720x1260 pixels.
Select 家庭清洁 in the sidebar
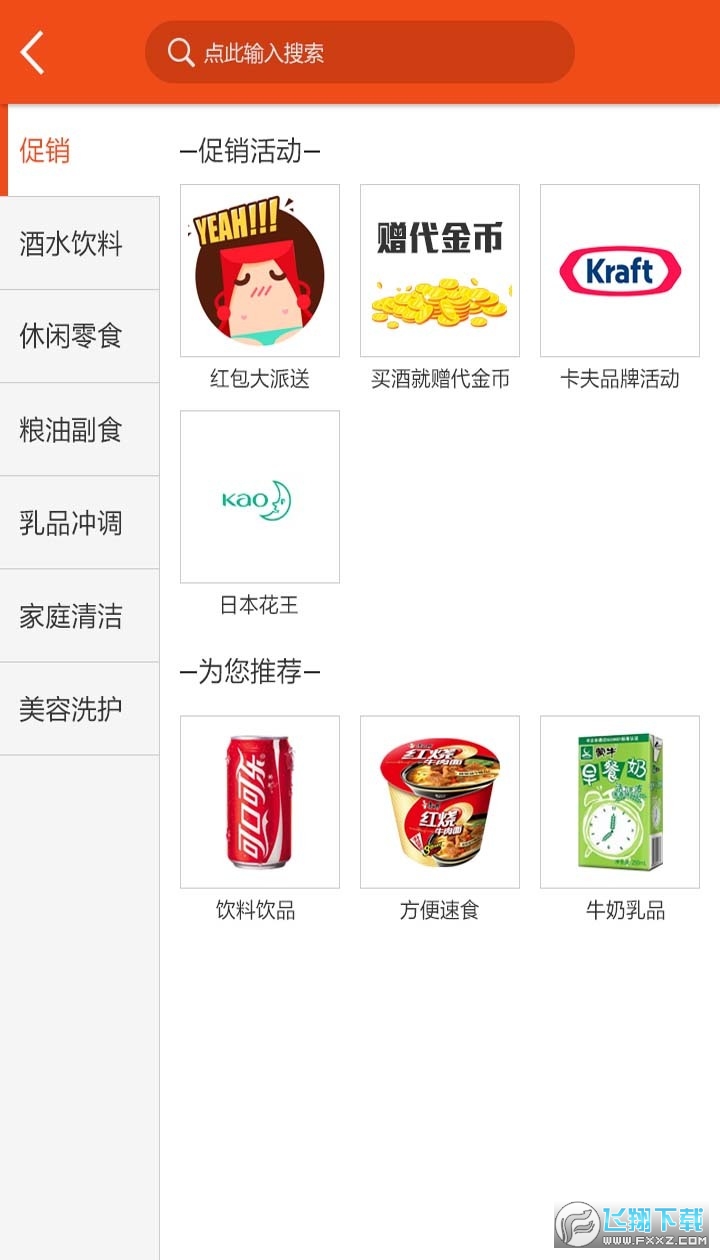tap(80, 616)
